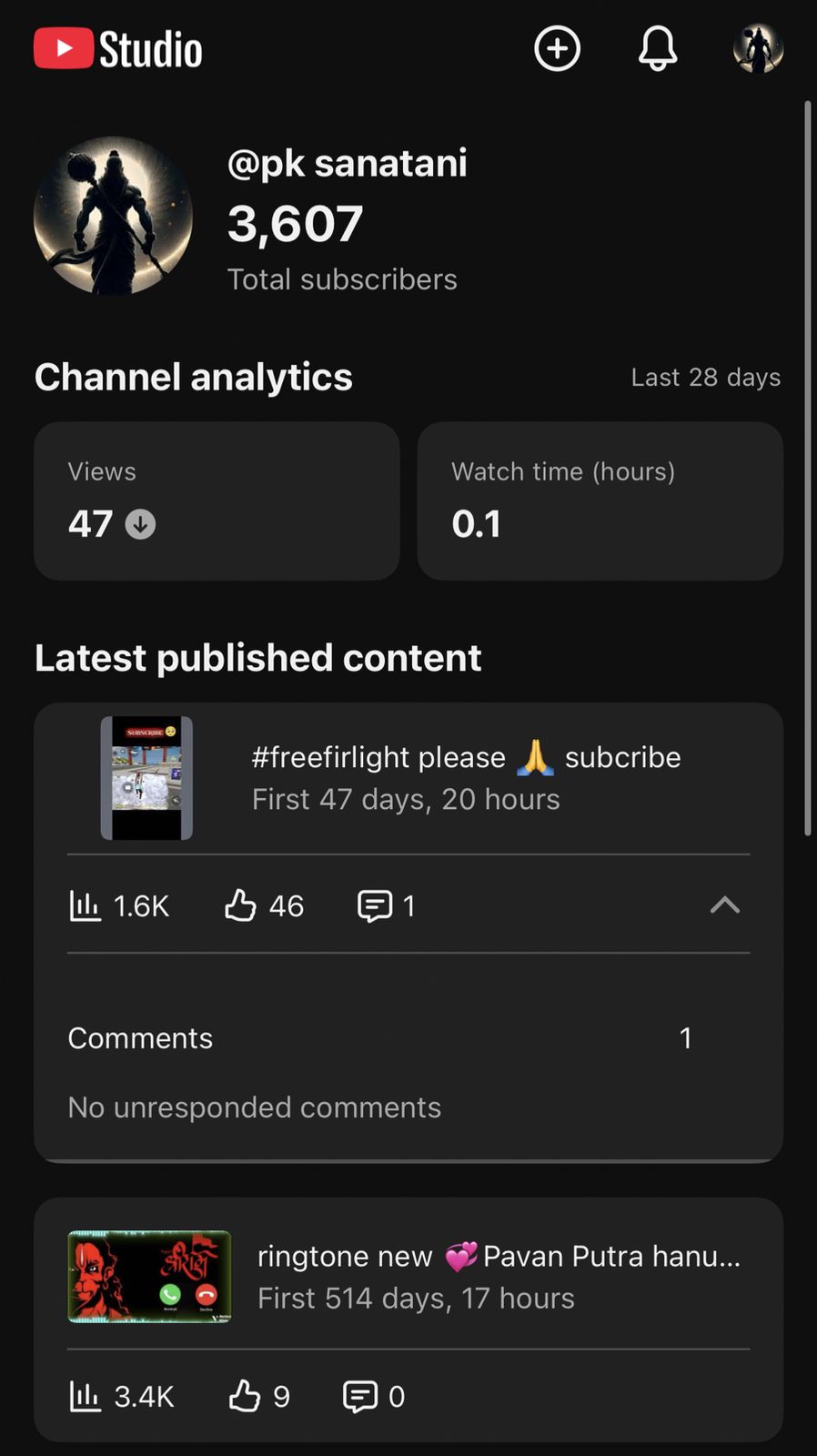Click the analytics icon showing 3.4K on ringtone video
Image resolution: width=817 pixels, height=1456 pixels.
click(85, 1396)
